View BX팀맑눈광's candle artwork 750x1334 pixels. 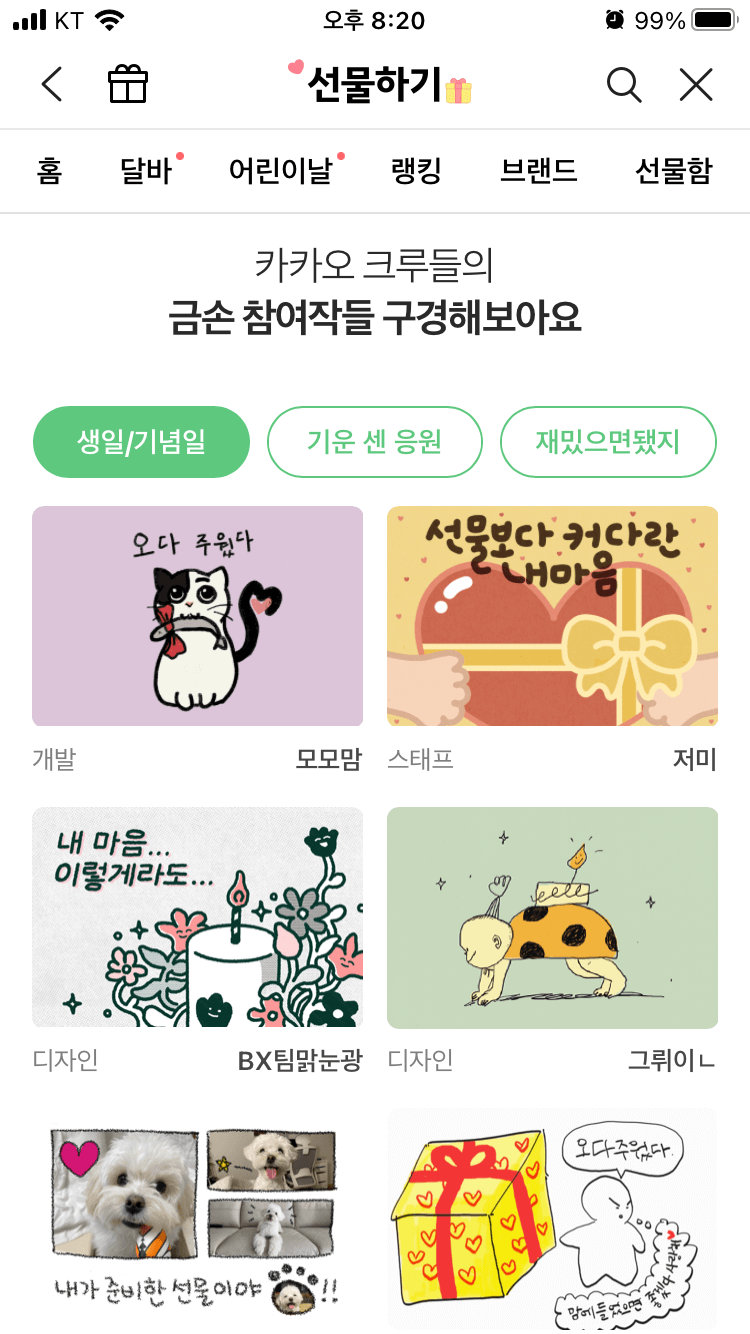tap(197, 917)
